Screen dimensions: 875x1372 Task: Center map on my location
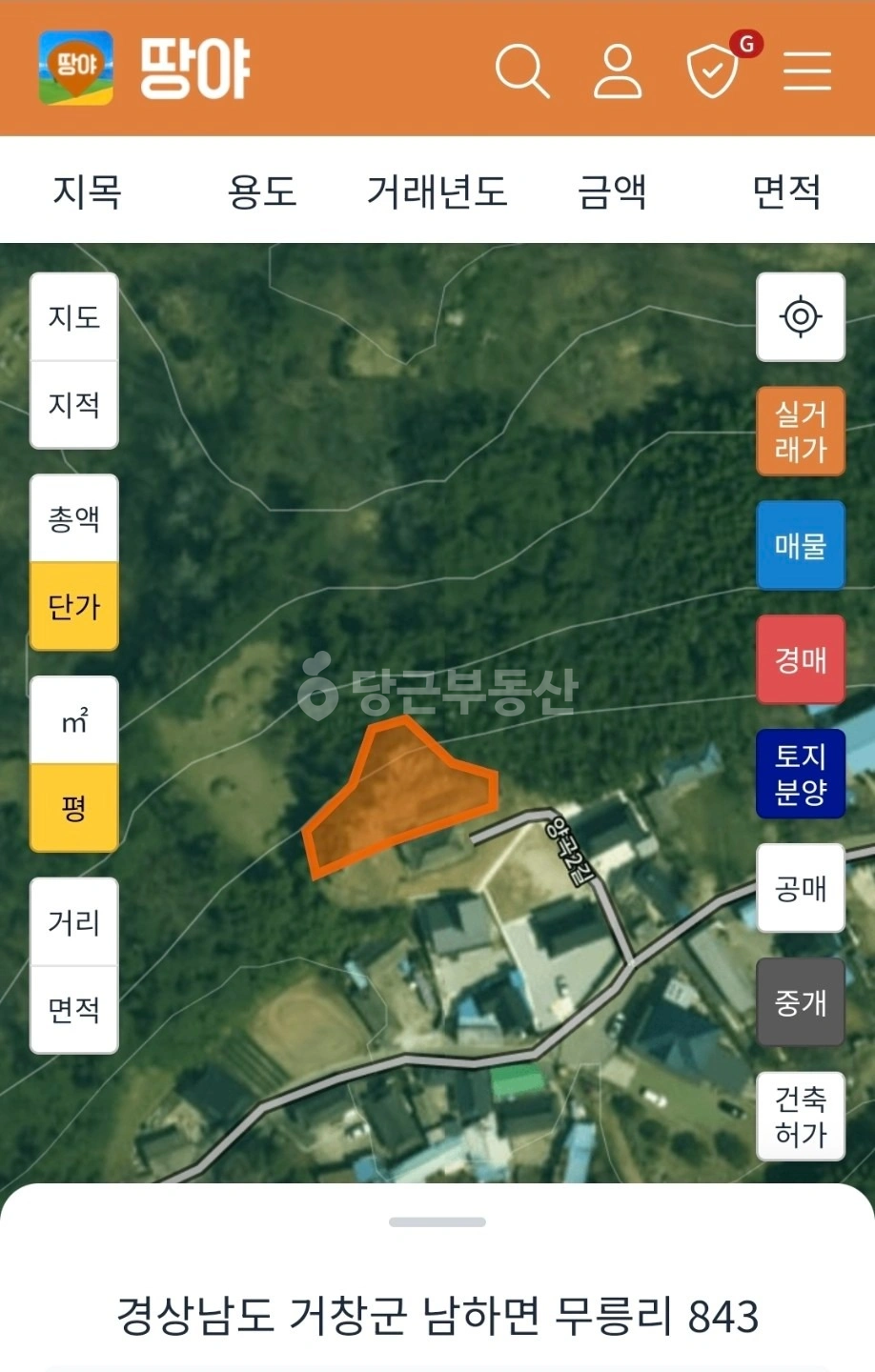[801, 317]
